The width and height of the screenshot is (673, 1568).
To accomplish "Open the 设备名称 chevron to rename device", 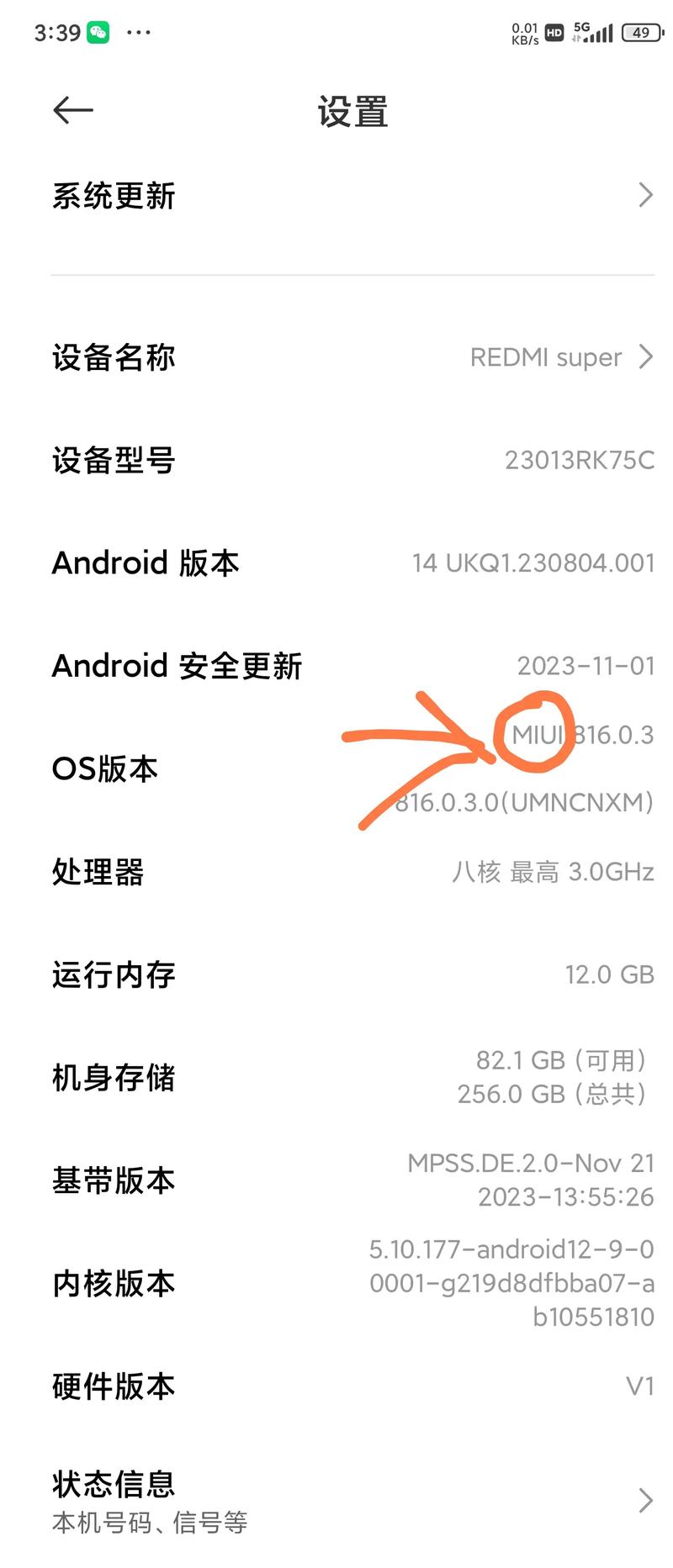I will click(644, 356).
